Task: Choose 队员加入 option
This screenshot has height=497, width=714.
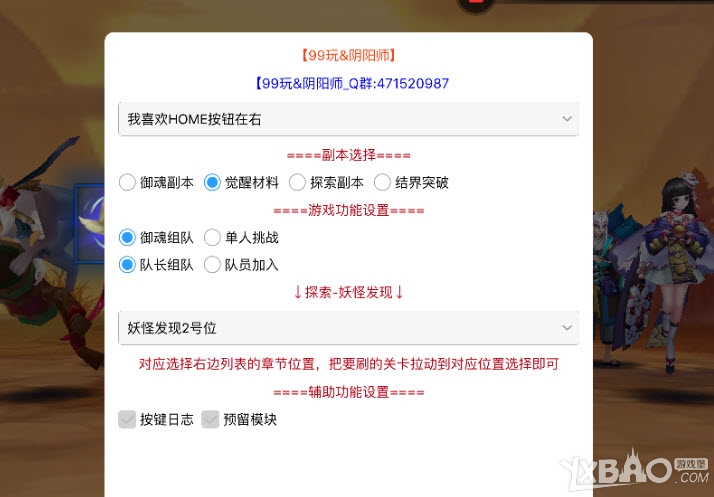Action: [212, 265]
